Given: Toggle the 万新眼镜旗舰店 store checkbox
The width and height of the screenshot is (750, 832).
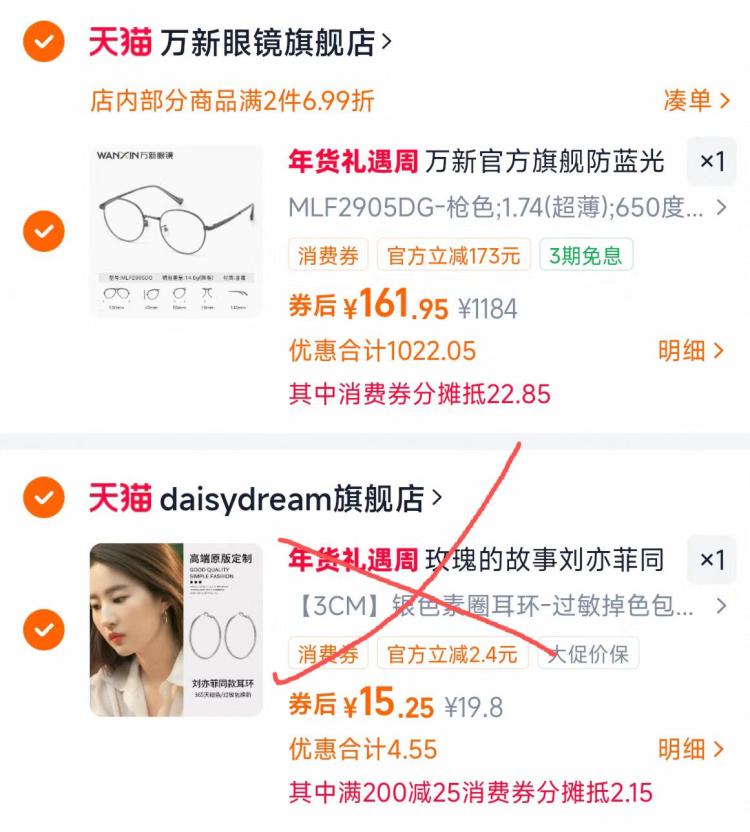Looking at the screenshot, I should point(44,42).
